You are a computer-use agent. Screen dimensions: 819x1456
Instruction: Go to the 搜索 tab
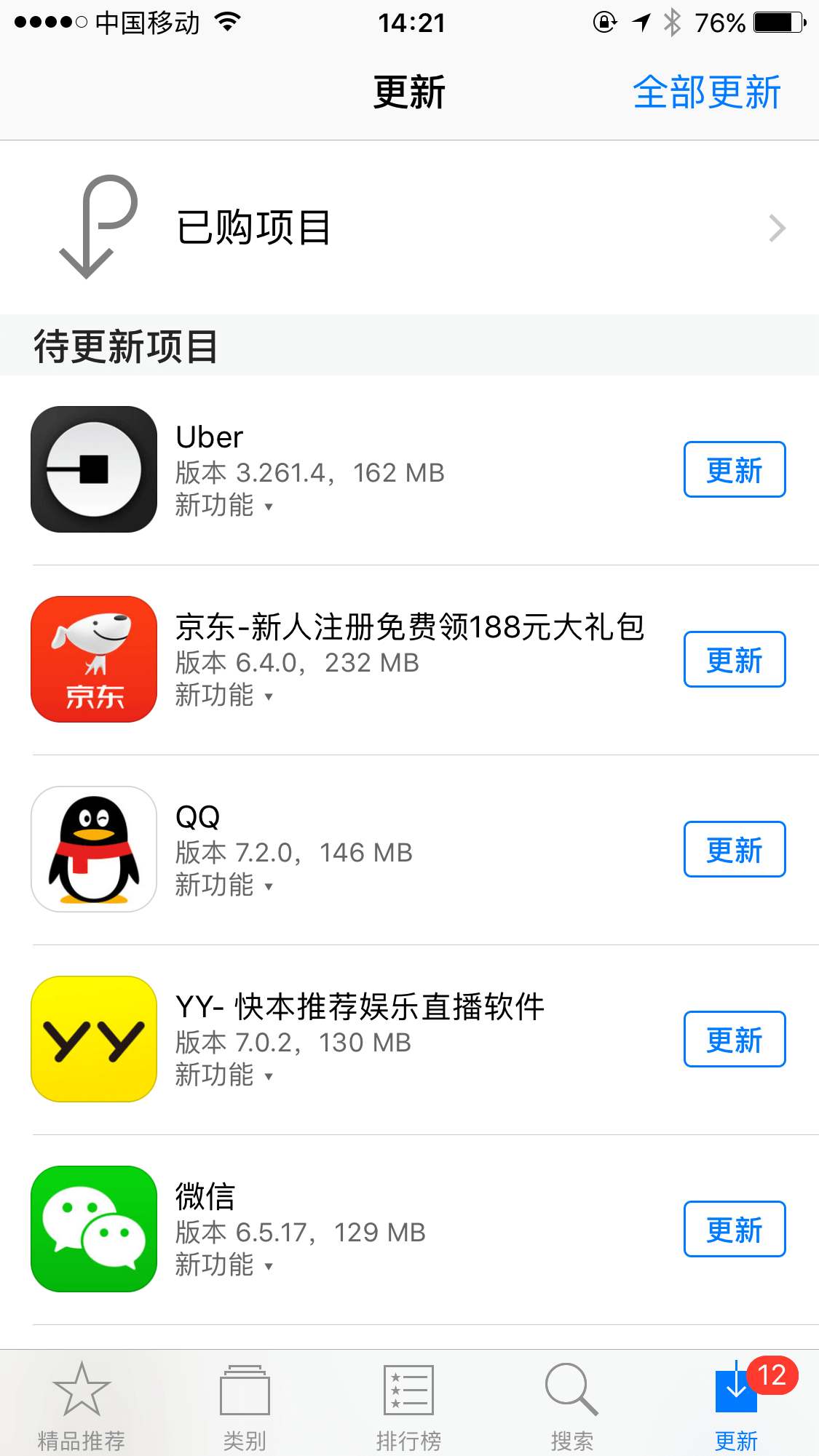(x=572, y=1406)
